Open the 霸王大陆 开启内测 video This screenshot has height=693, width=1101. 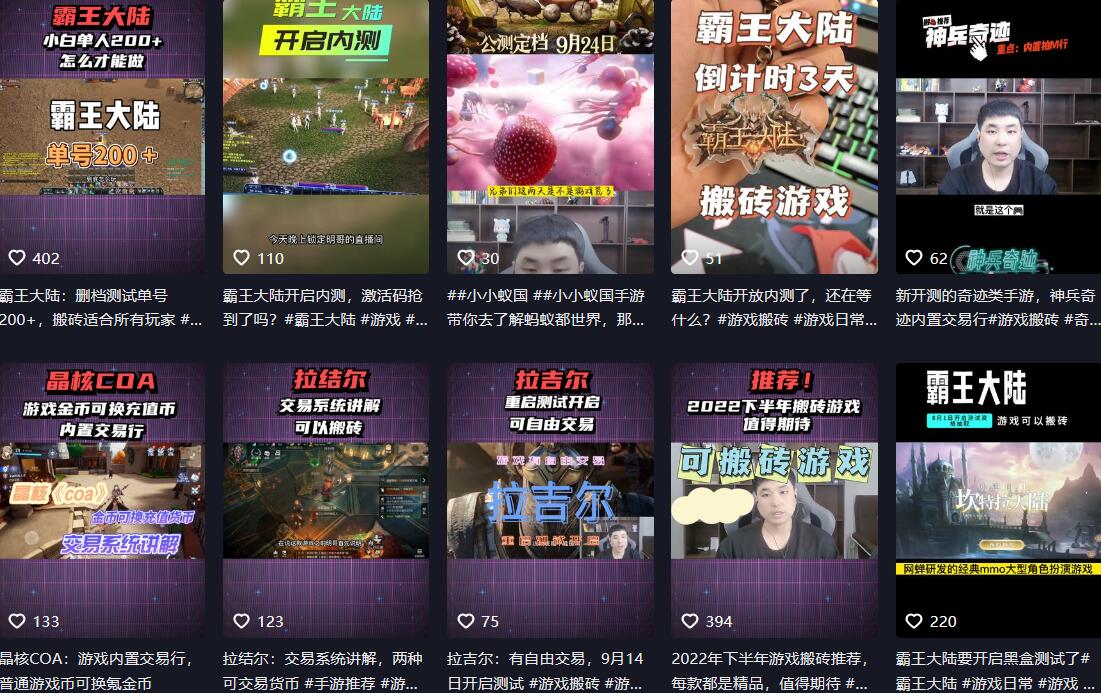326,135
